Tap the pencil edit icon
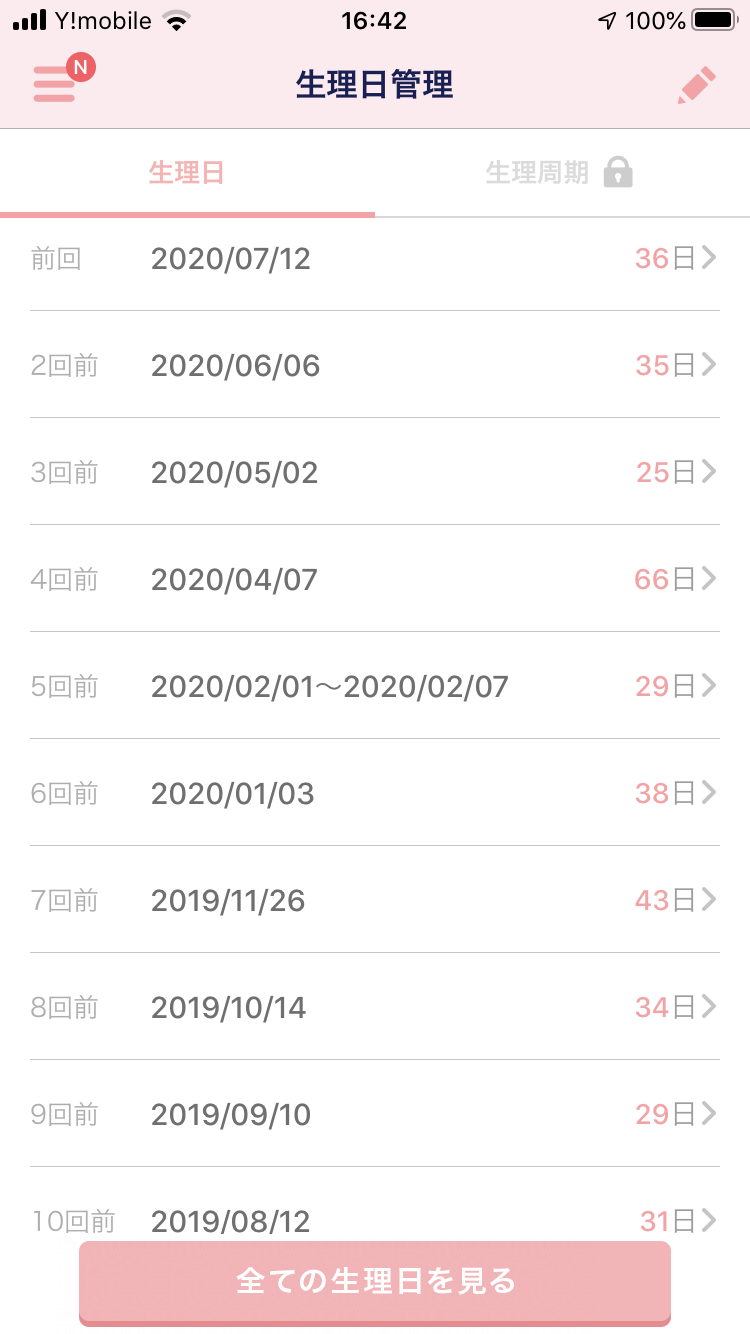Viewport: 750px width, 1334px height. click(x=697, y=86)
